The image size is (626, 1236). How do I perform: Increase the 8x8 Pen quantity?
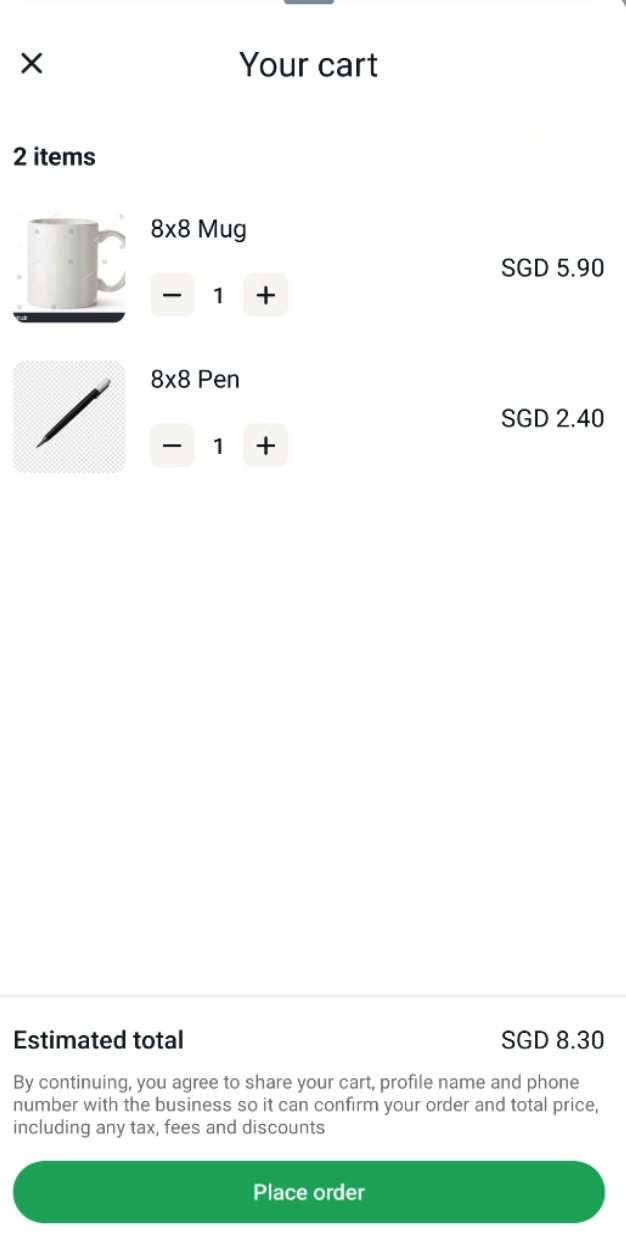click(x=265, y=445)
